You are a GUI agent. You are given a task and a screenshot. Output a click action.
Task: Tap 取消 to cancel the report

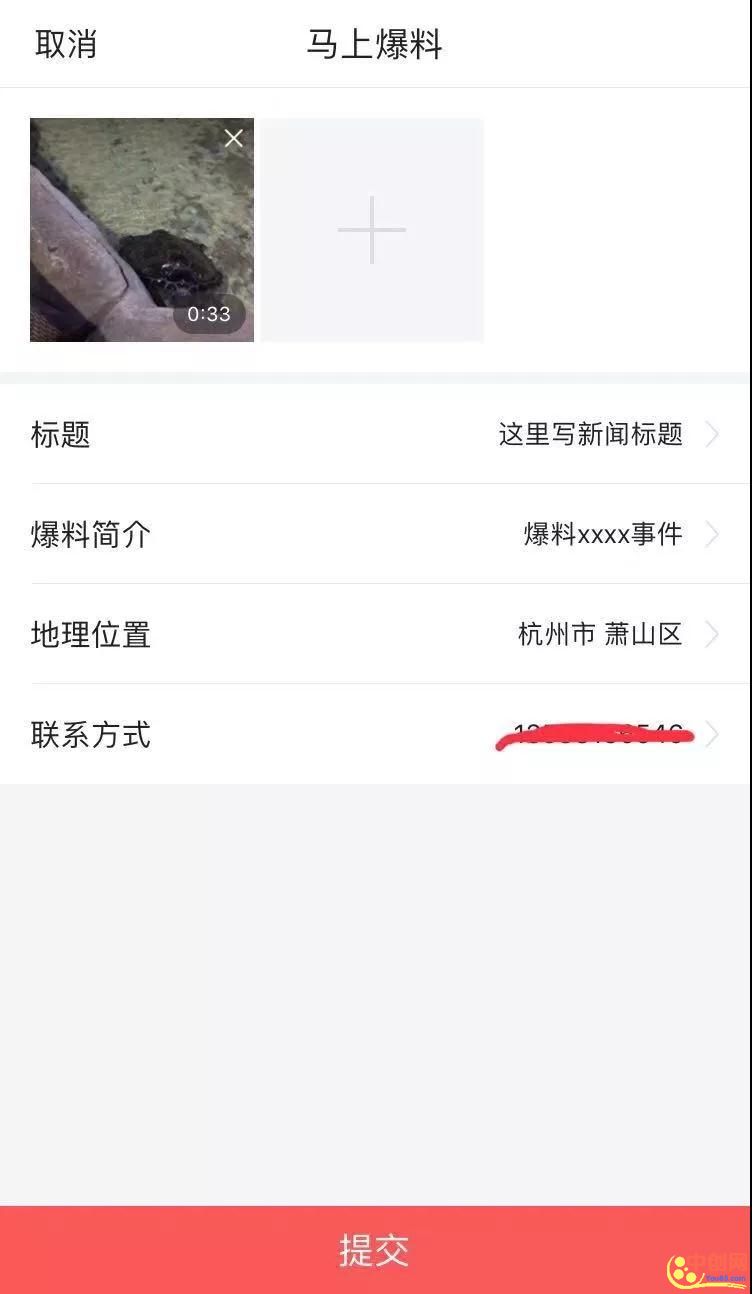[x=66, y=45]
